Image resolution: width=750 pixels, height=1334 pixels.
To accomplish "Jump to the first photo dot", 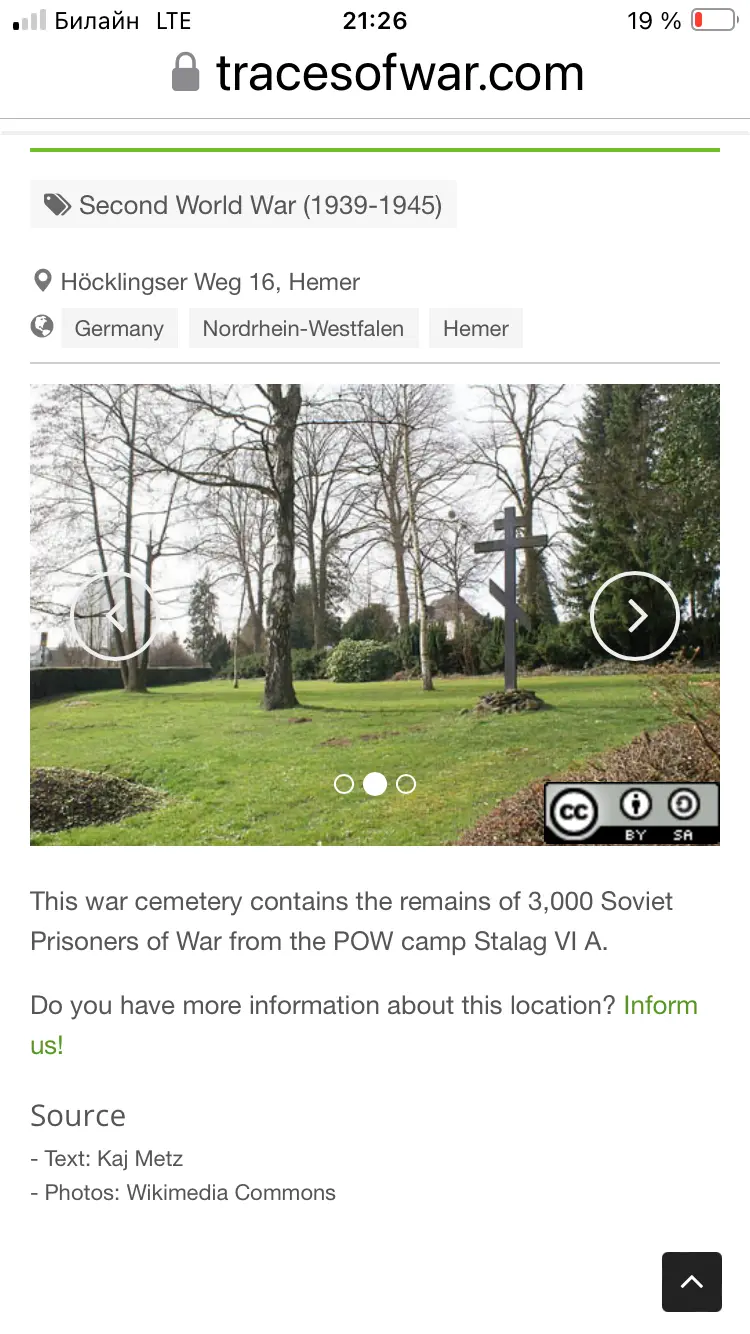I will [344, 784].
